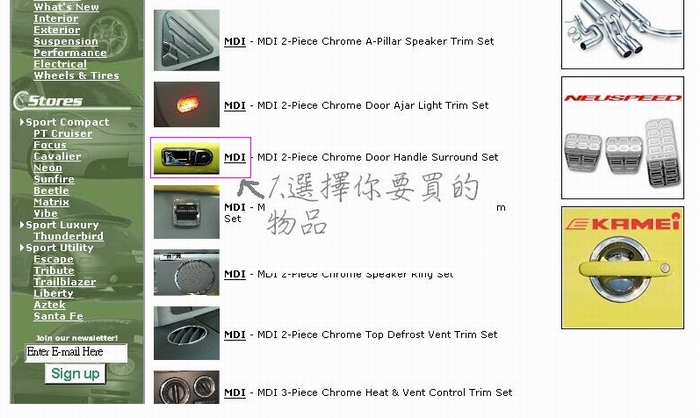Open MDI link for Top Defrost Vent Trim

(x=234, y=335)
